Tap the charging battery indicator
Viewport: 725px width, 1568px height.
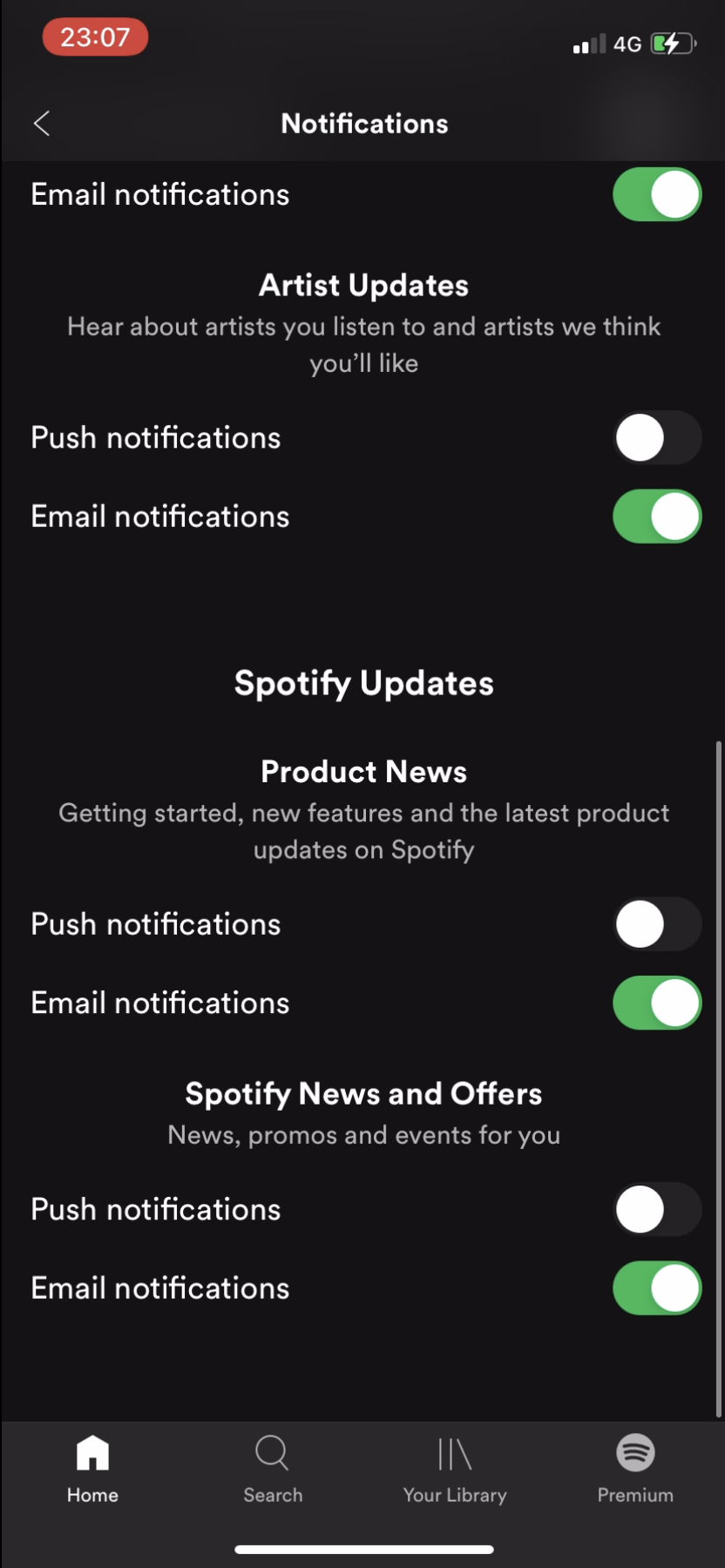(671, 44)
